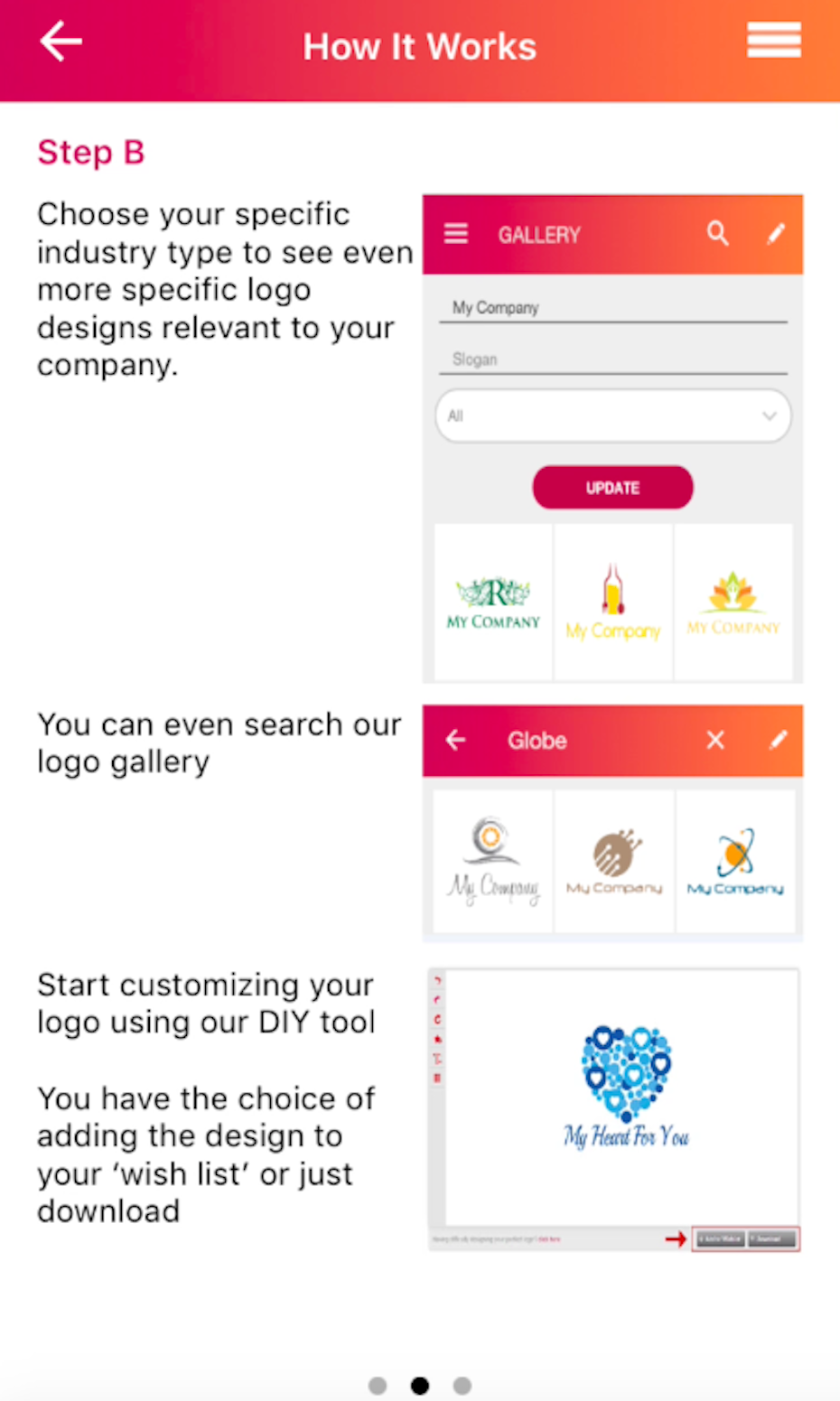Go back using the arrow
Viewport: 840px width, 1401px height.
(61, 42)
